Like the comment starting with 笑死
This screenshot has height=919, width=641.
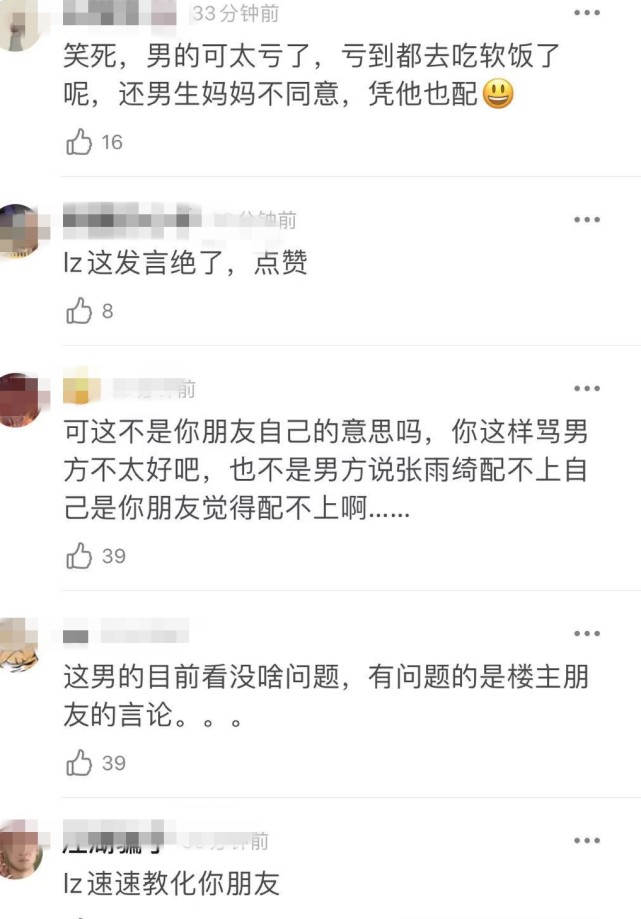point(80,143)
